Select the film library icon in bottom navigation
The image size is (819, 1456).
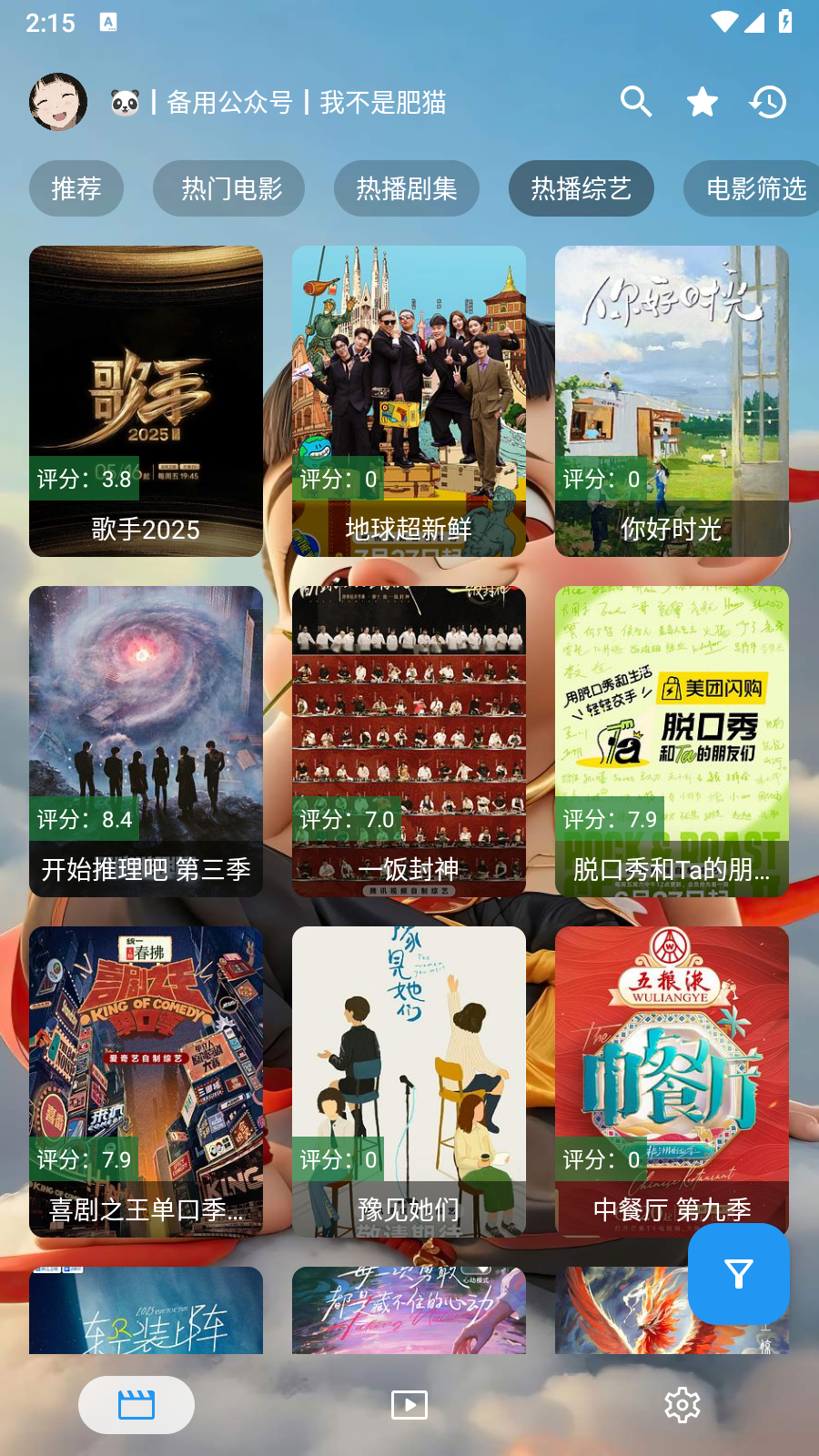(136, 1404)
